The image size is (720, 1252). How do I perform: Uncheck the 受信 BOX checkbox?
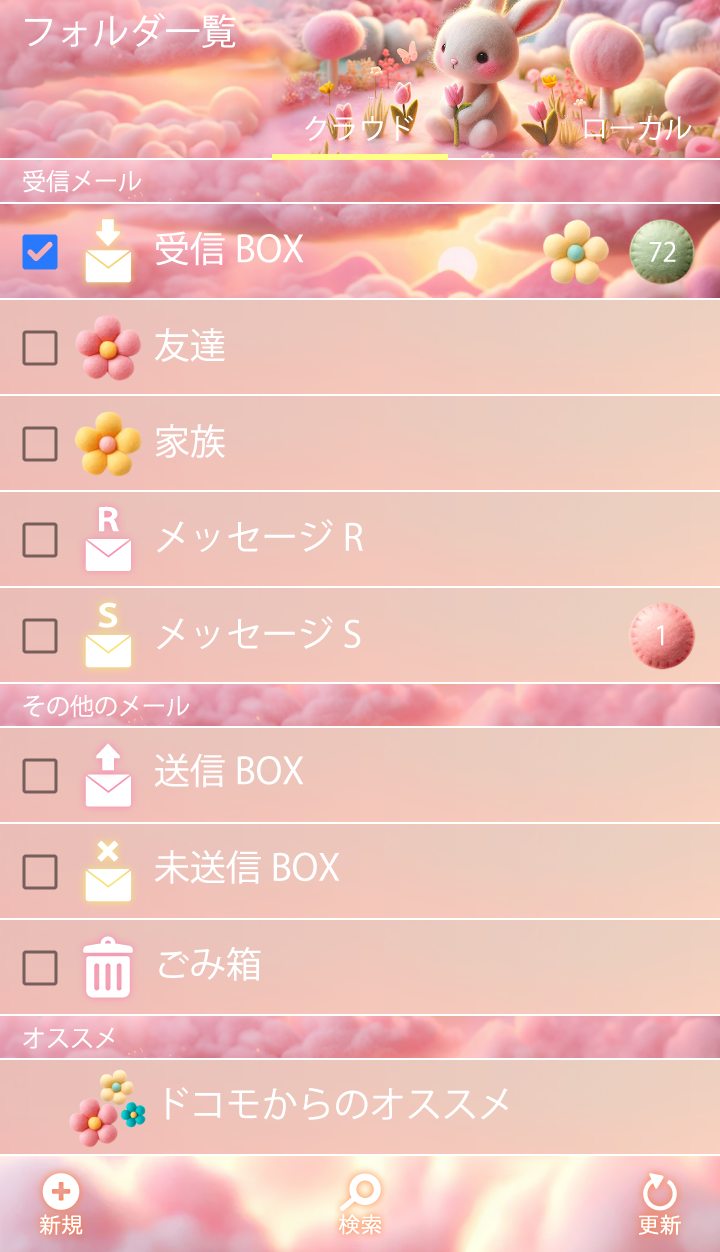tap(40, 252)
